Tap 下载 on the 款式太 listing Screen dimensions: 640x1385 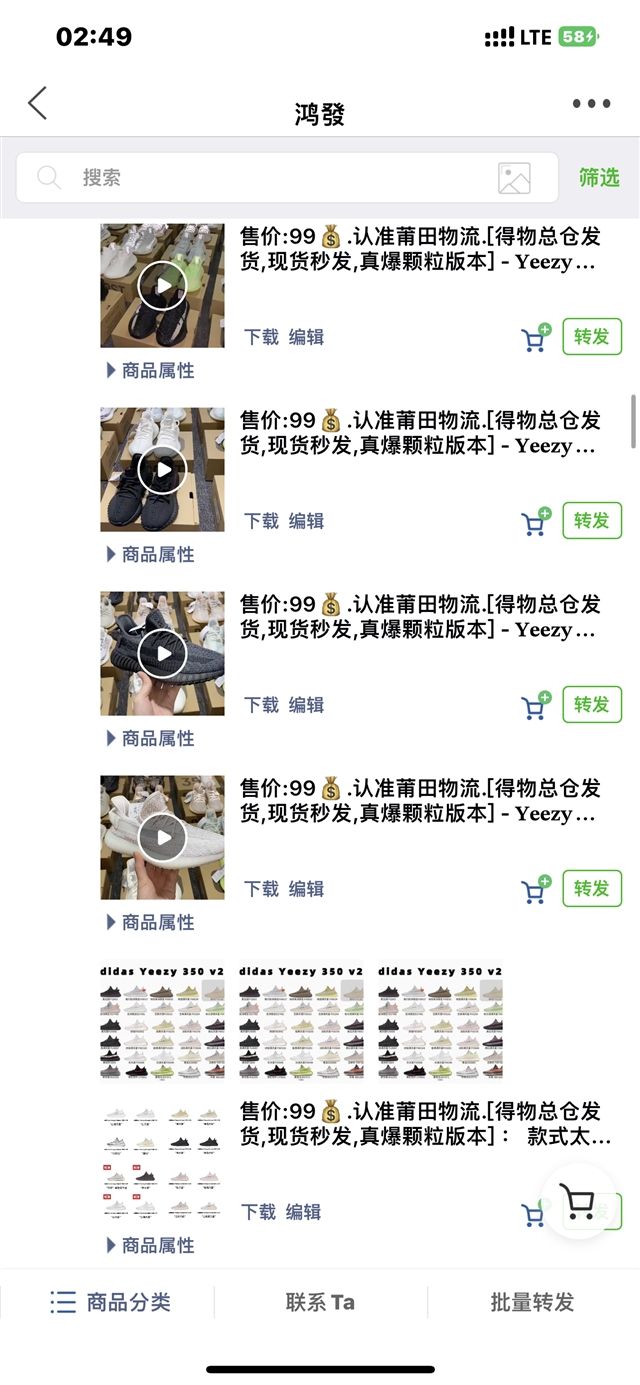coord(259,1212)
